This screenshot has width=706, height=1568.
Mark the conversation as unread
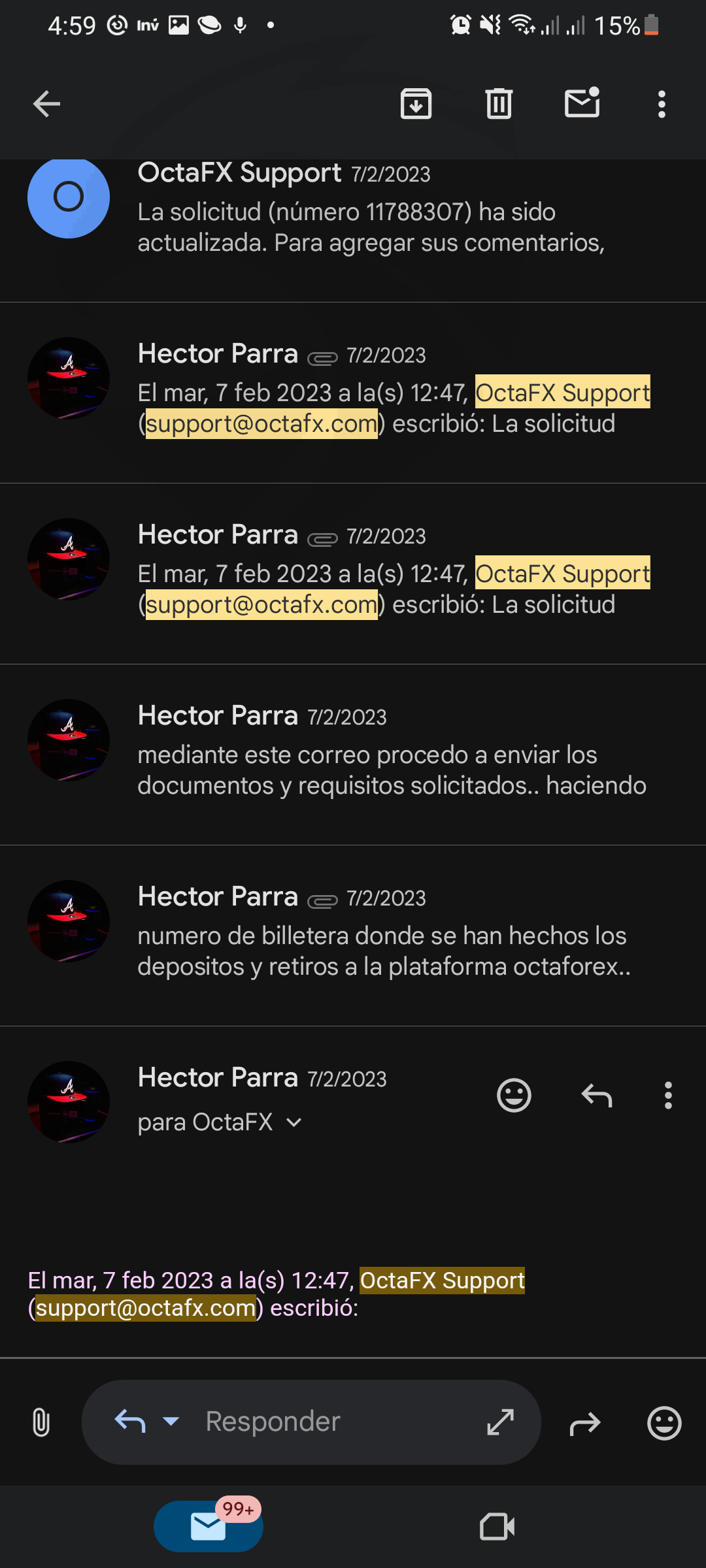pyautogui.click(x=582, y=103)
